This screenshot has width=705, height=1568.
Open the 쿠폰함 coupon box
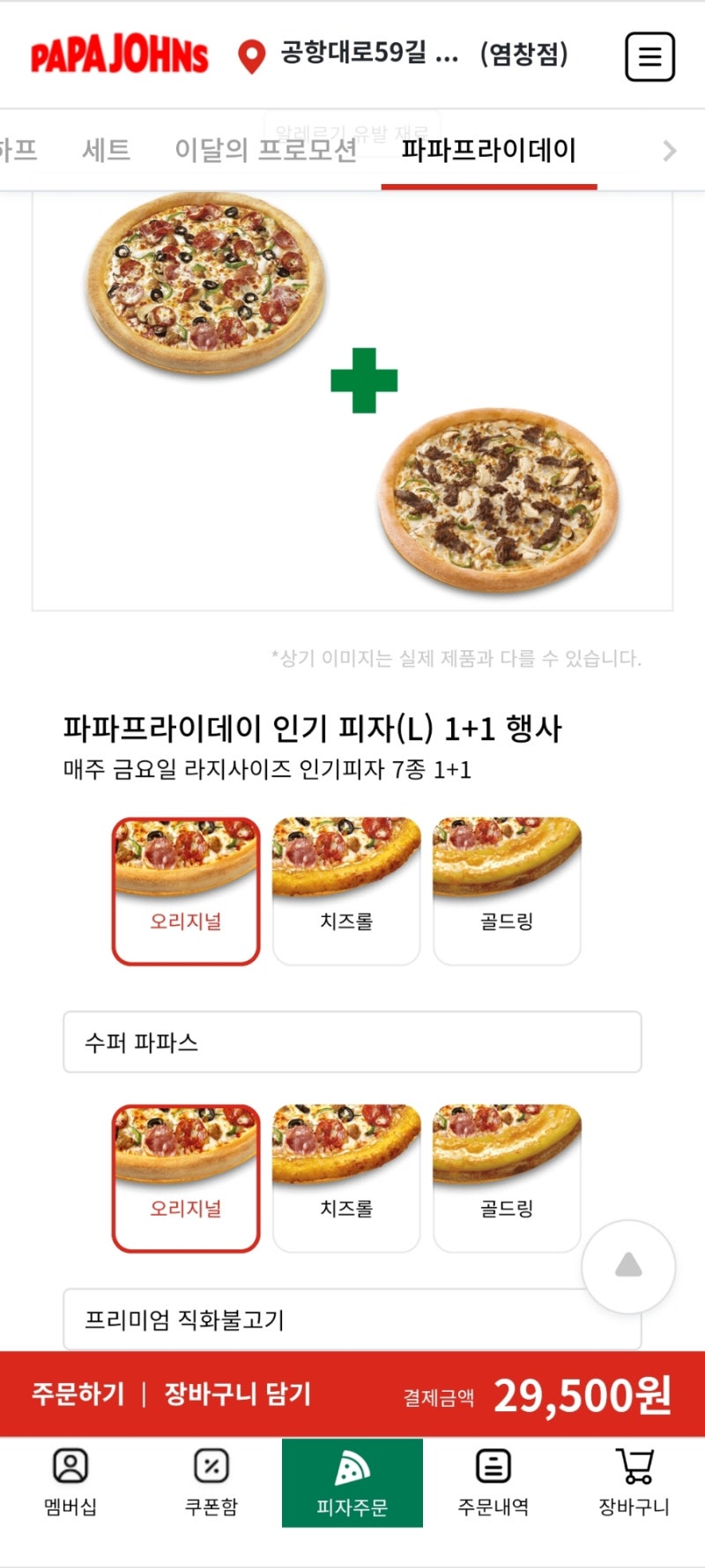tap(211, 1483)
